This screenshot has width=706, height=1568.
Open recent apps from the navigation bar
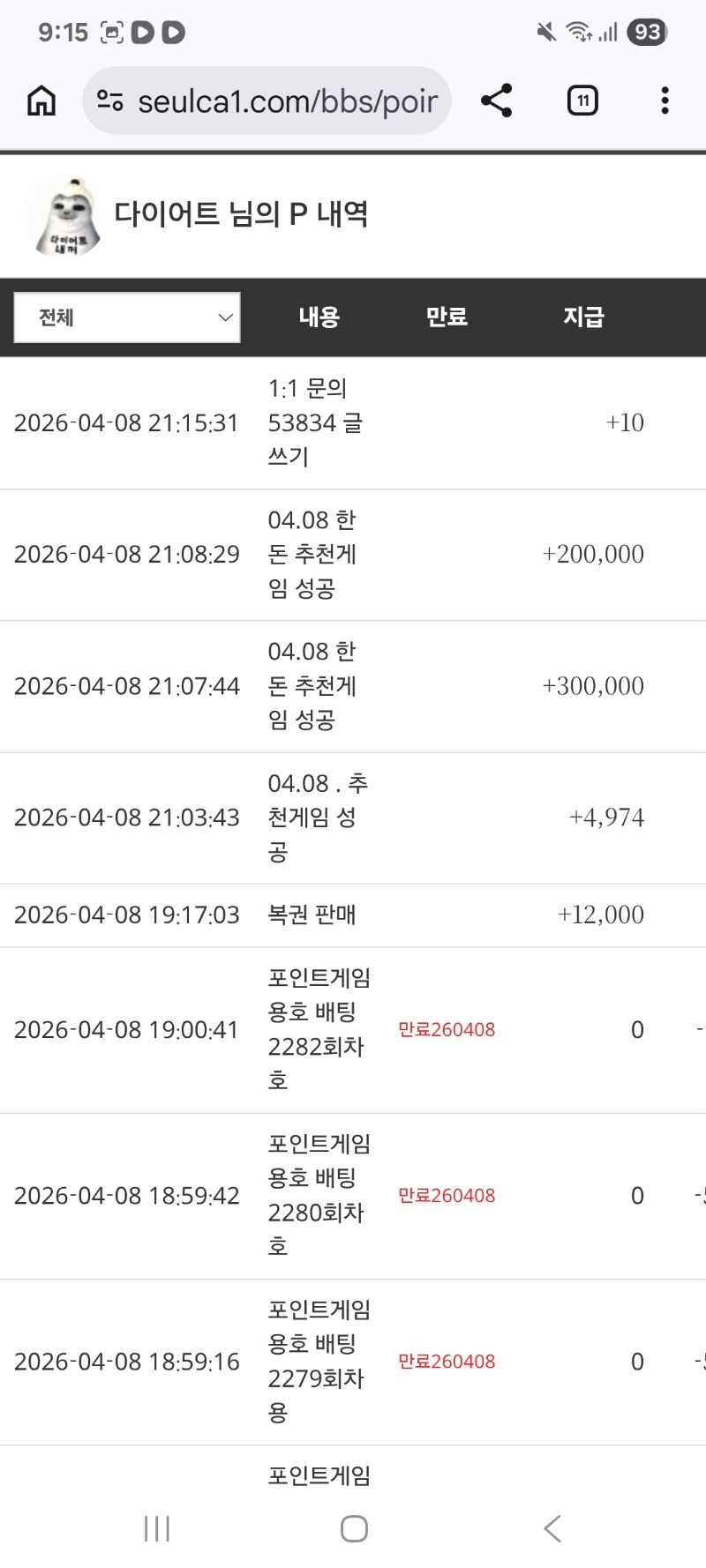(157, 1528)
